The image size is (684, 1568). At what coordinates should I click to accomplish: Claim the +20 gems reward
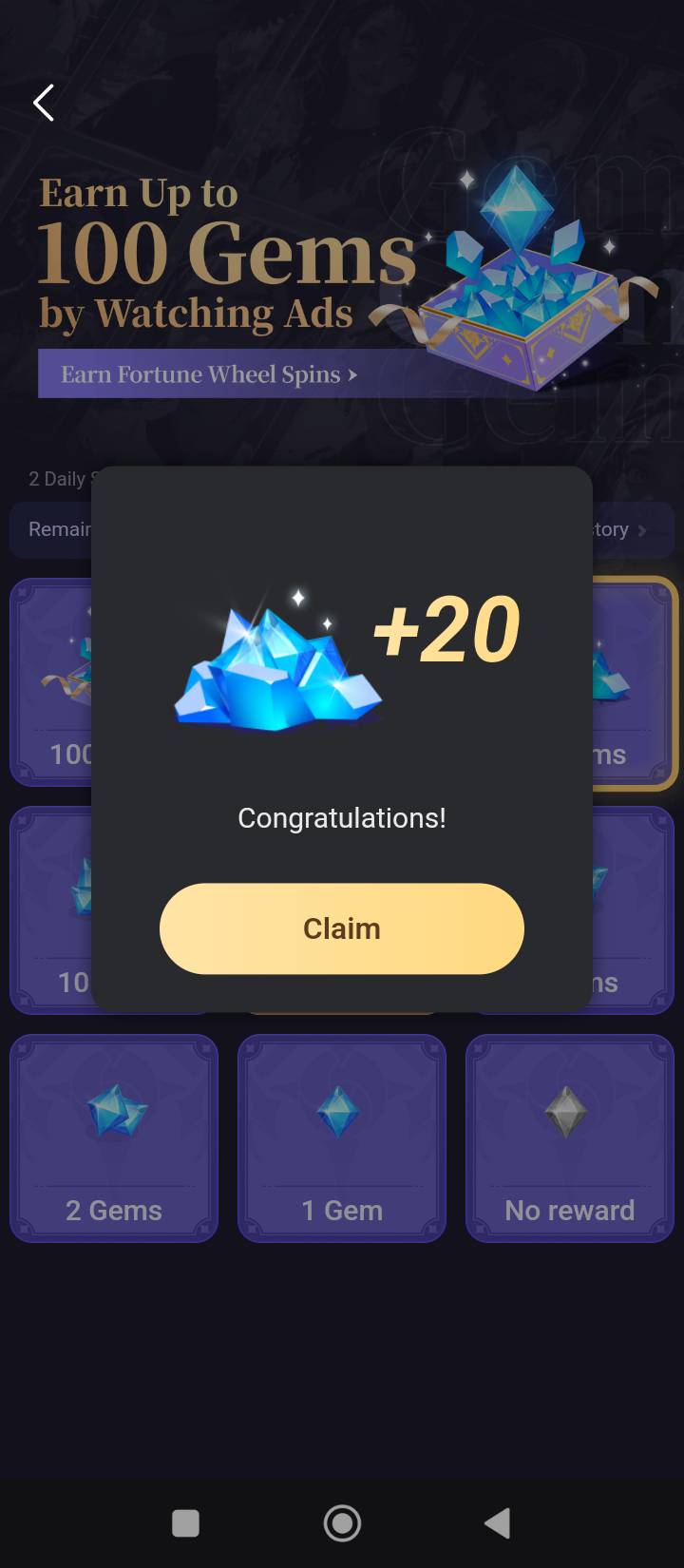click(341, 928)
